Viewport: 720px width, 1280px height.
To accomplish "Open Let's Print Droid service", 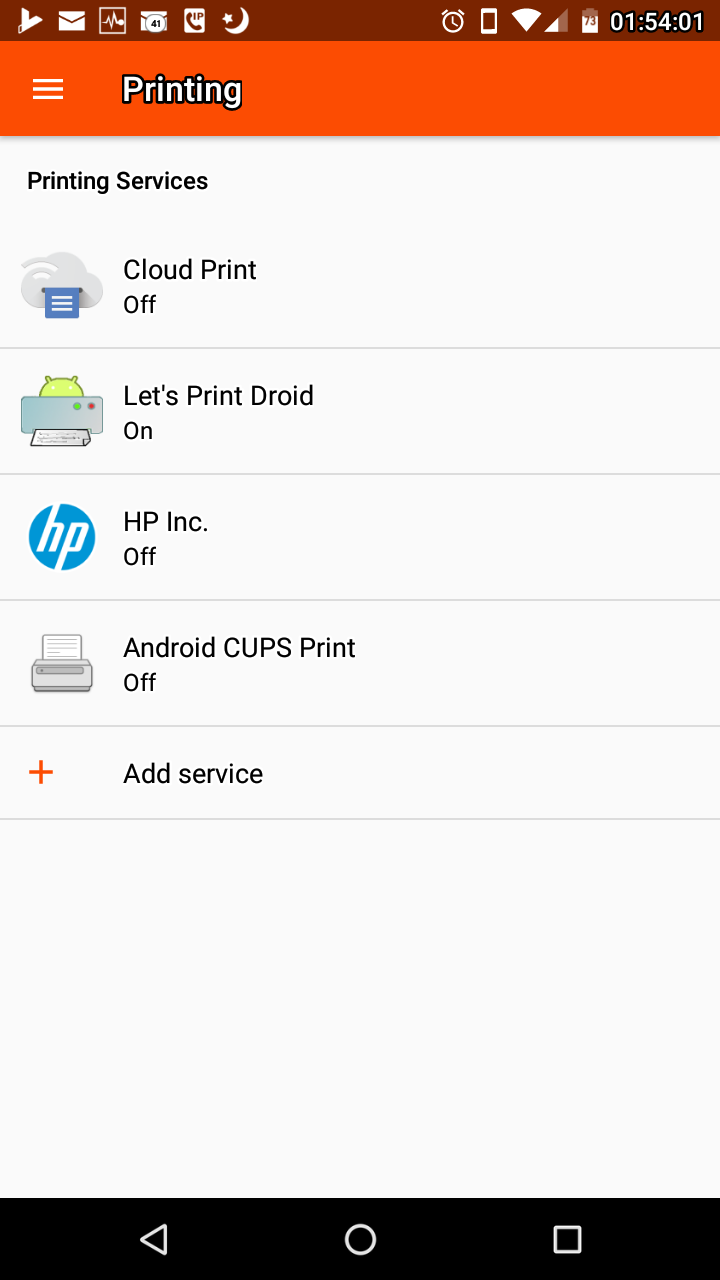I will pos(360,412).
